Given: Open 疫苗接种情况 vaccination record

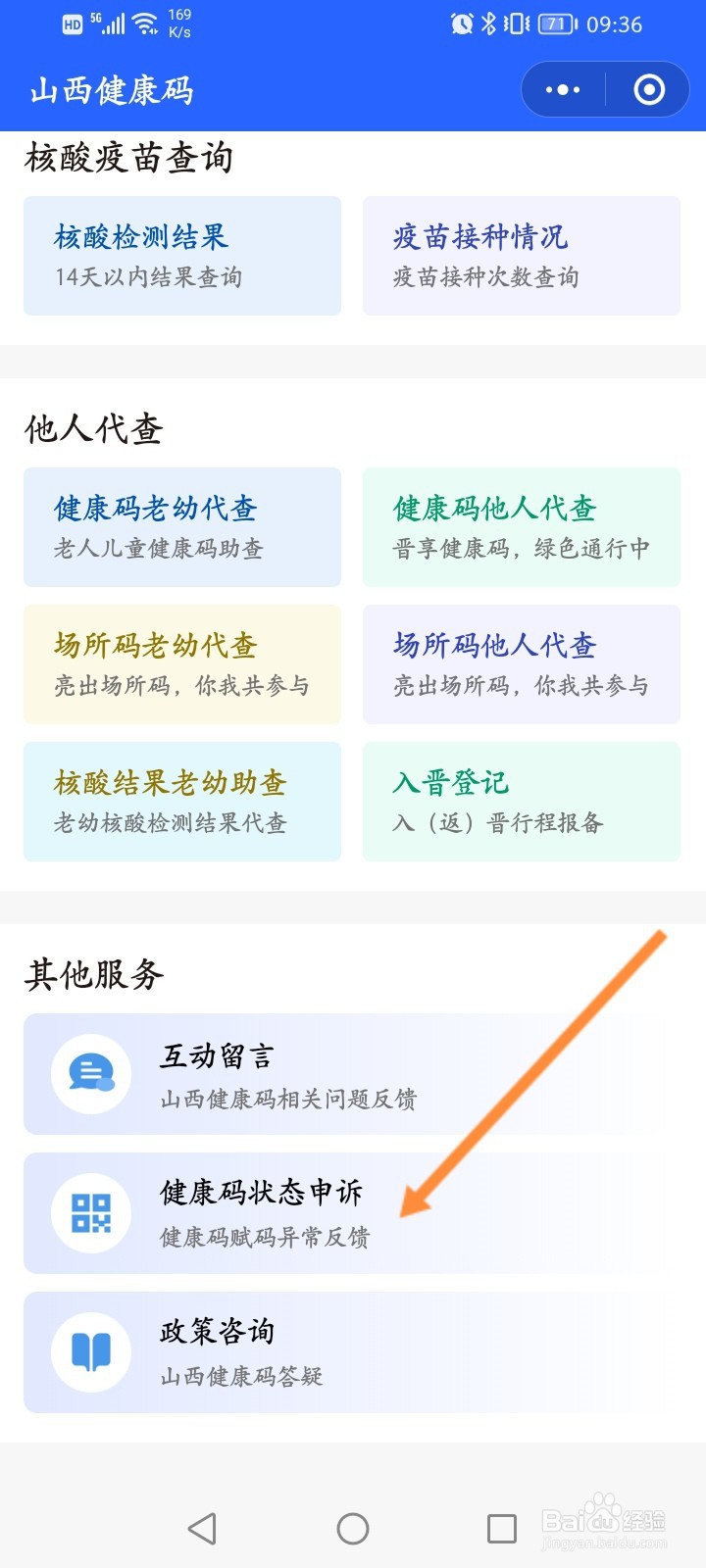Looking at the screenshot, I should pyautogui.click(x=521, y=255).
